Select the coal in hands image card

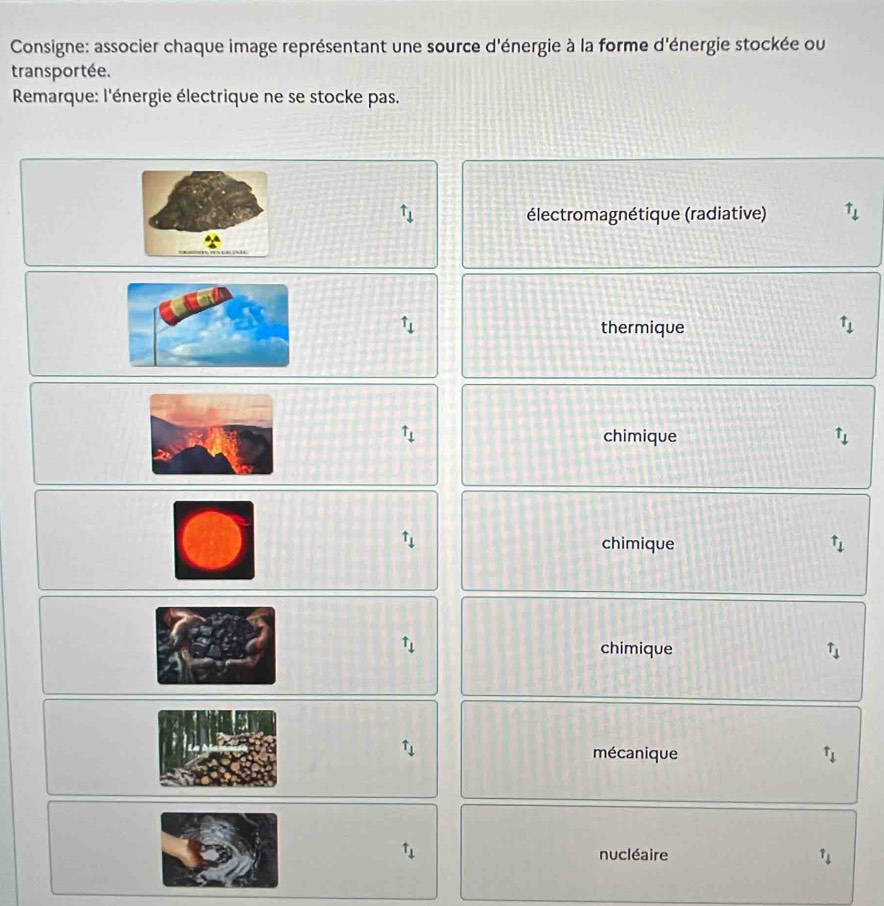click(216, 646)
